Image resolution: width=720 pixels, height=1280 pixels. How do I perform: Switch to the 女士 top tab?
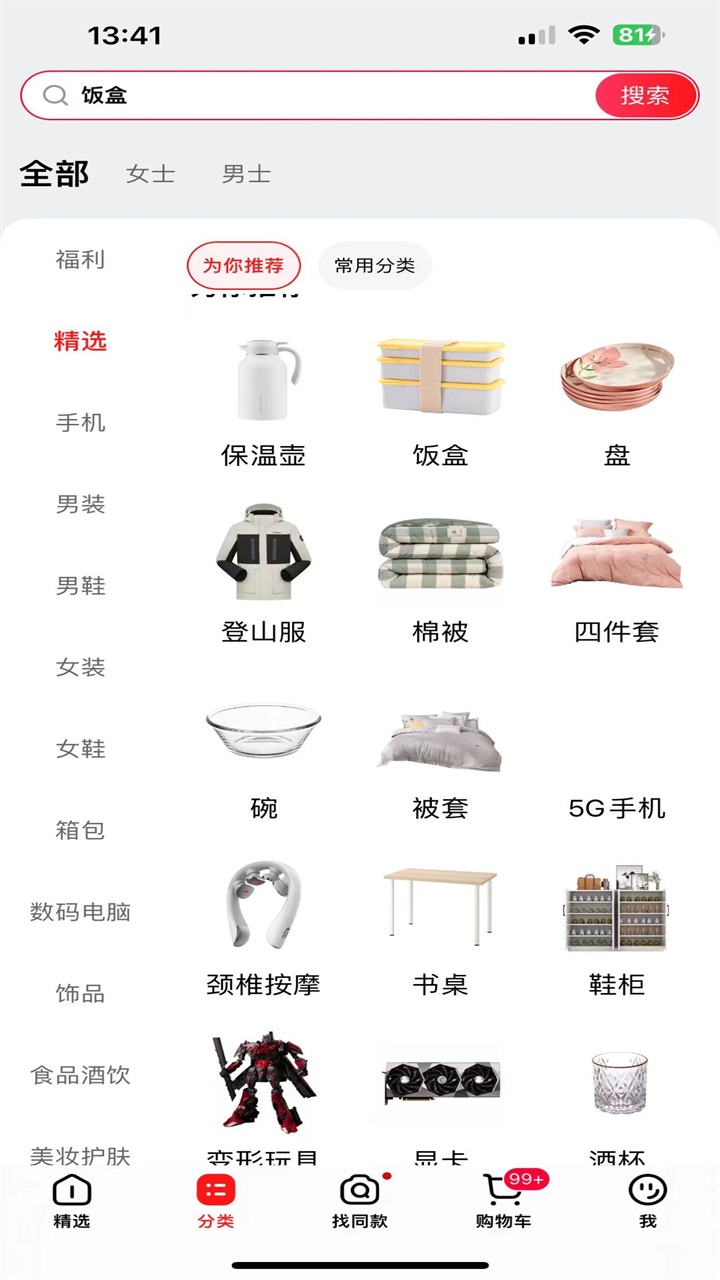[151, 174]
